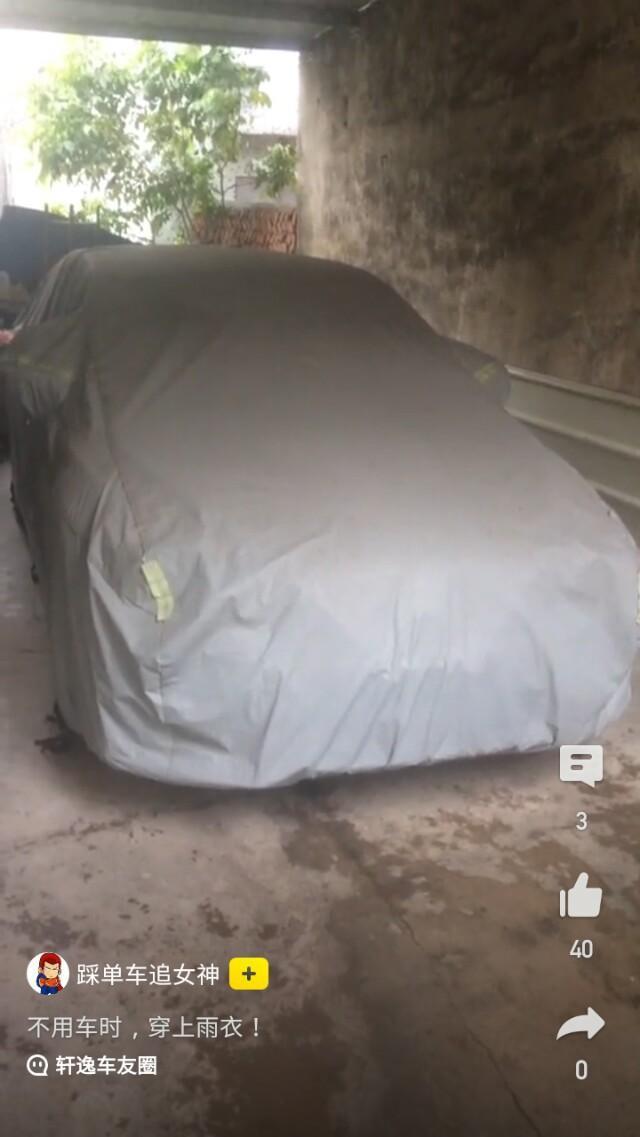Like this video with thumbs up
This screenshot has width=640, height=1137.
[x=581, y=895]
